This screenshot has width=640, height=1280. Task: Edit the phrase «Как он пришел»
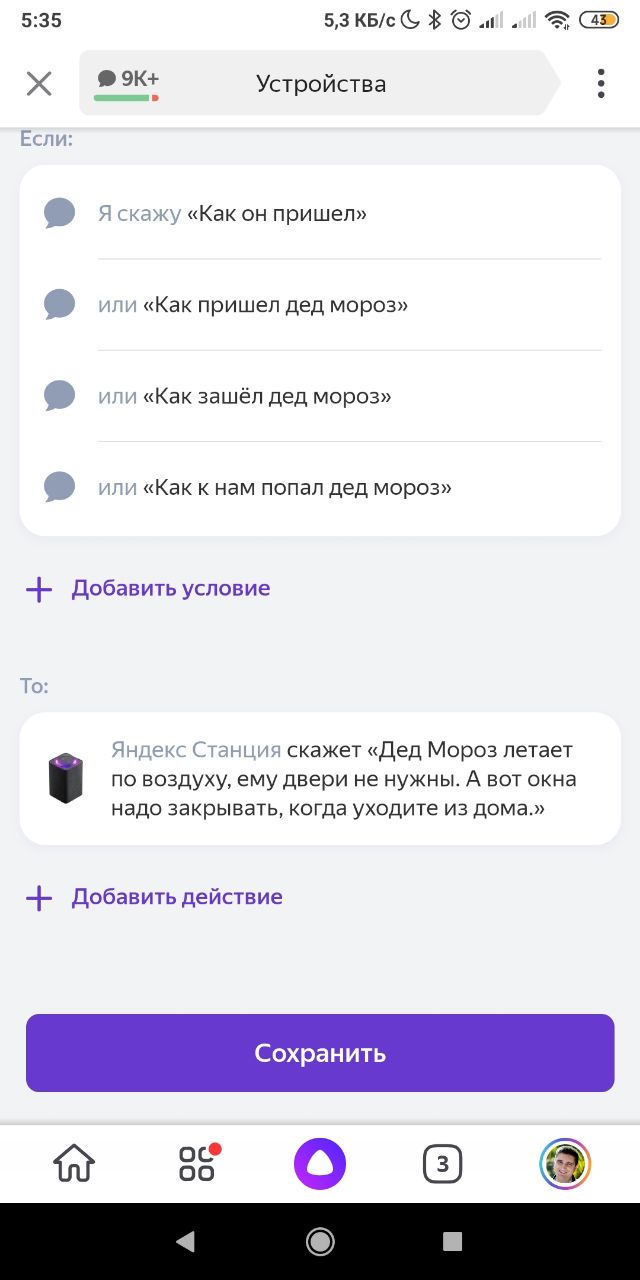pos(320,213)
